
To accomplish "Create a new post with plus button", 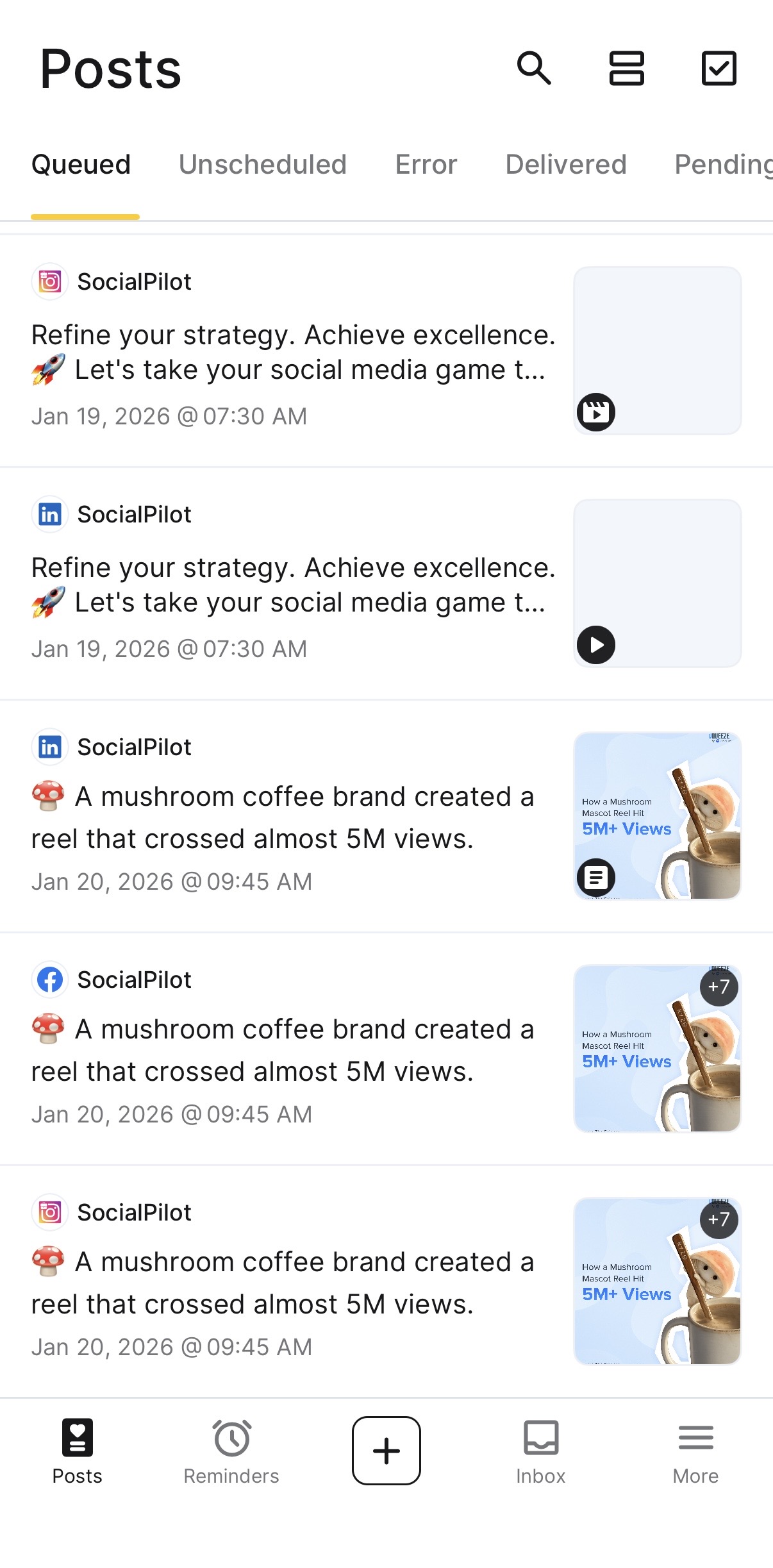I will coord(386,1450).
